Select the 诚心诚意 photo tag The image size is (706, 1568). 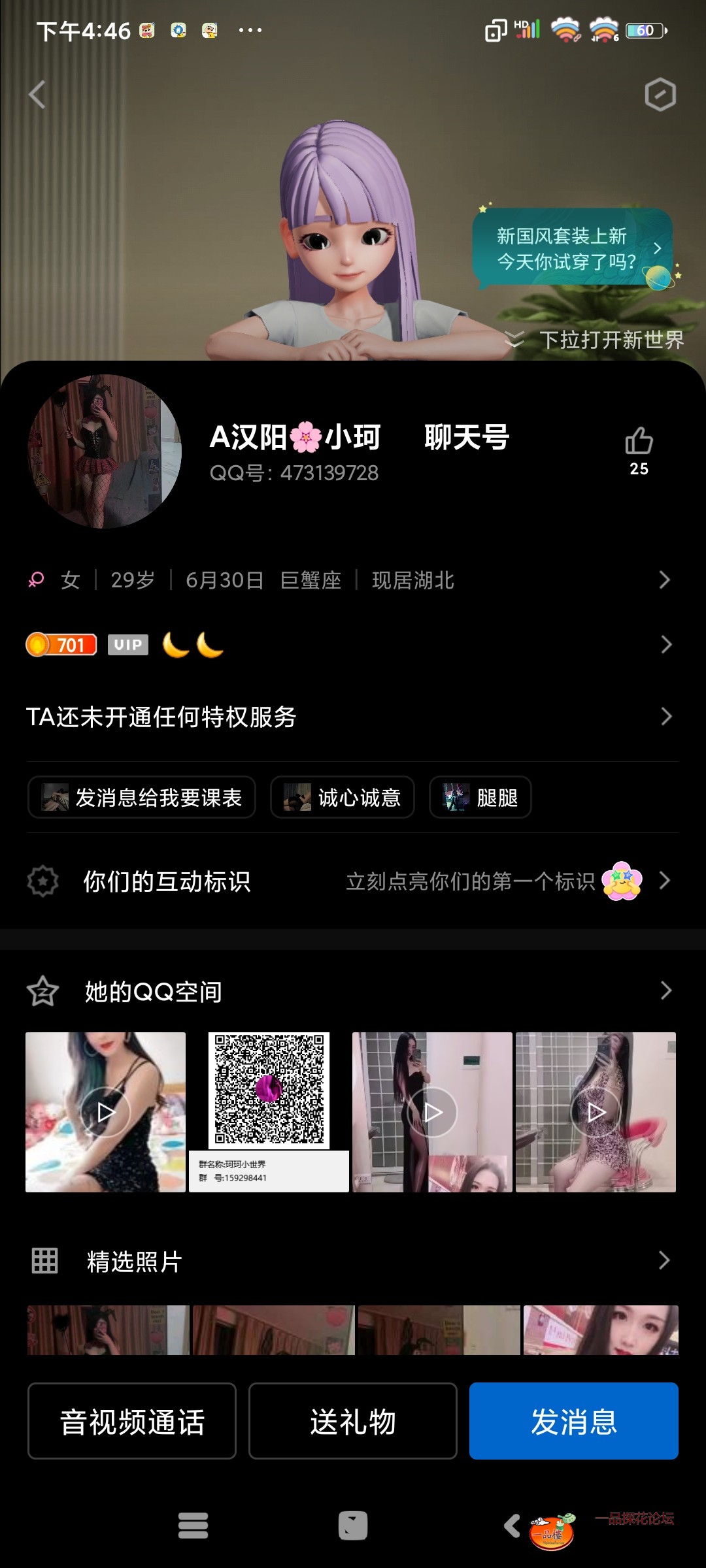pos(342,798)
